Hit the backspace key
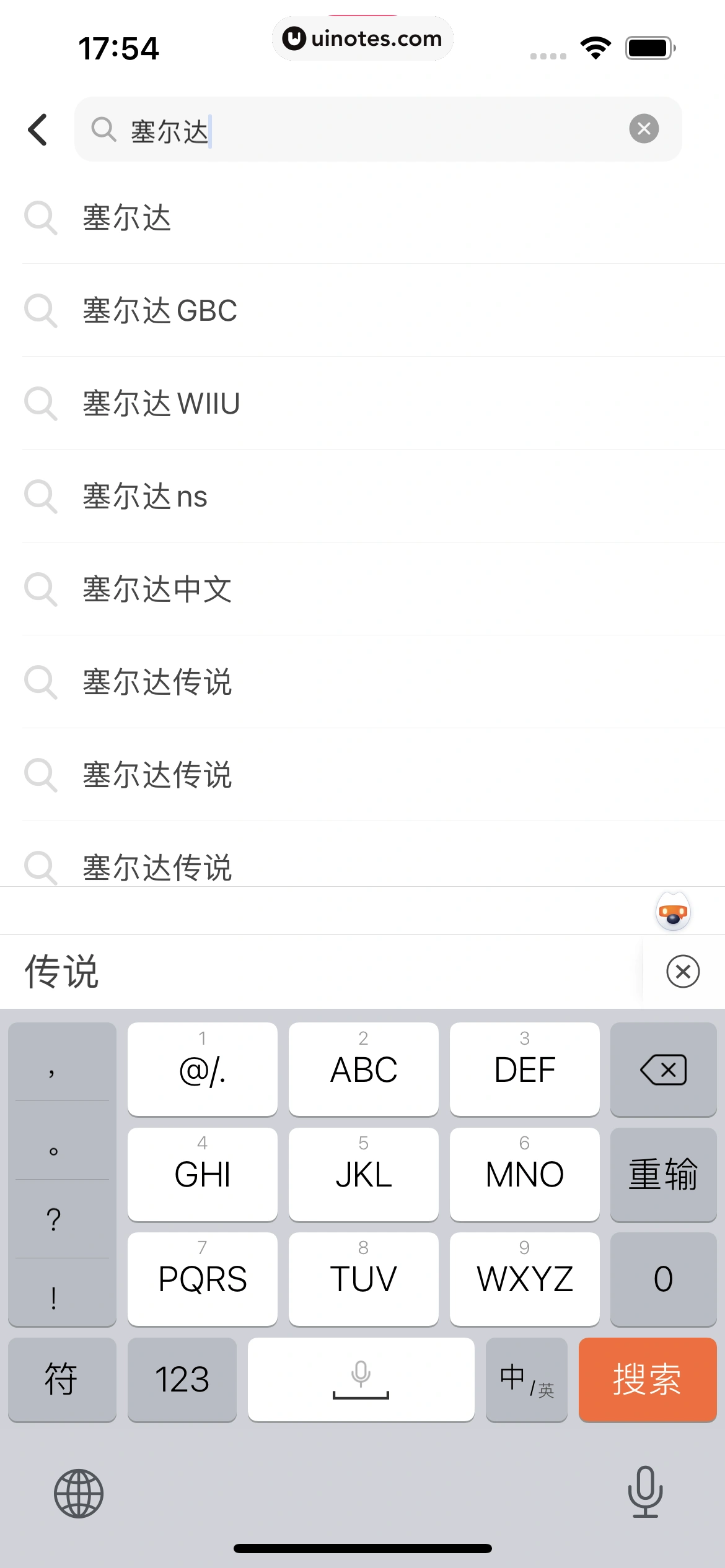 click(663, 1069)
